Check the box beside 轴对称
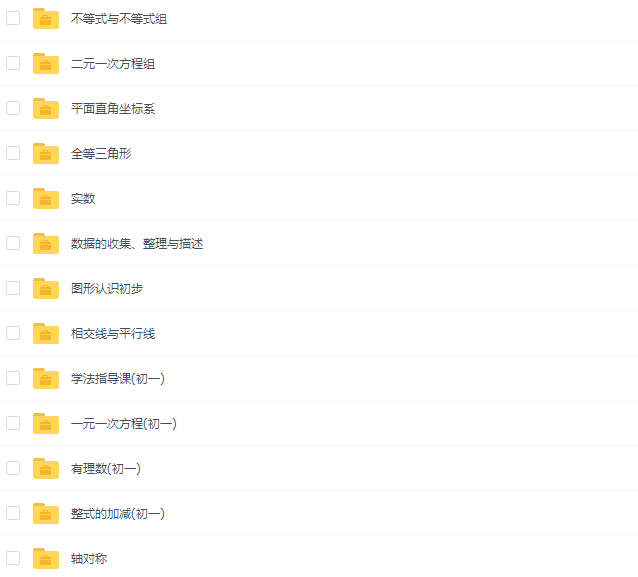Viewport: 638px width, 577px height. [x=13, y=558]
